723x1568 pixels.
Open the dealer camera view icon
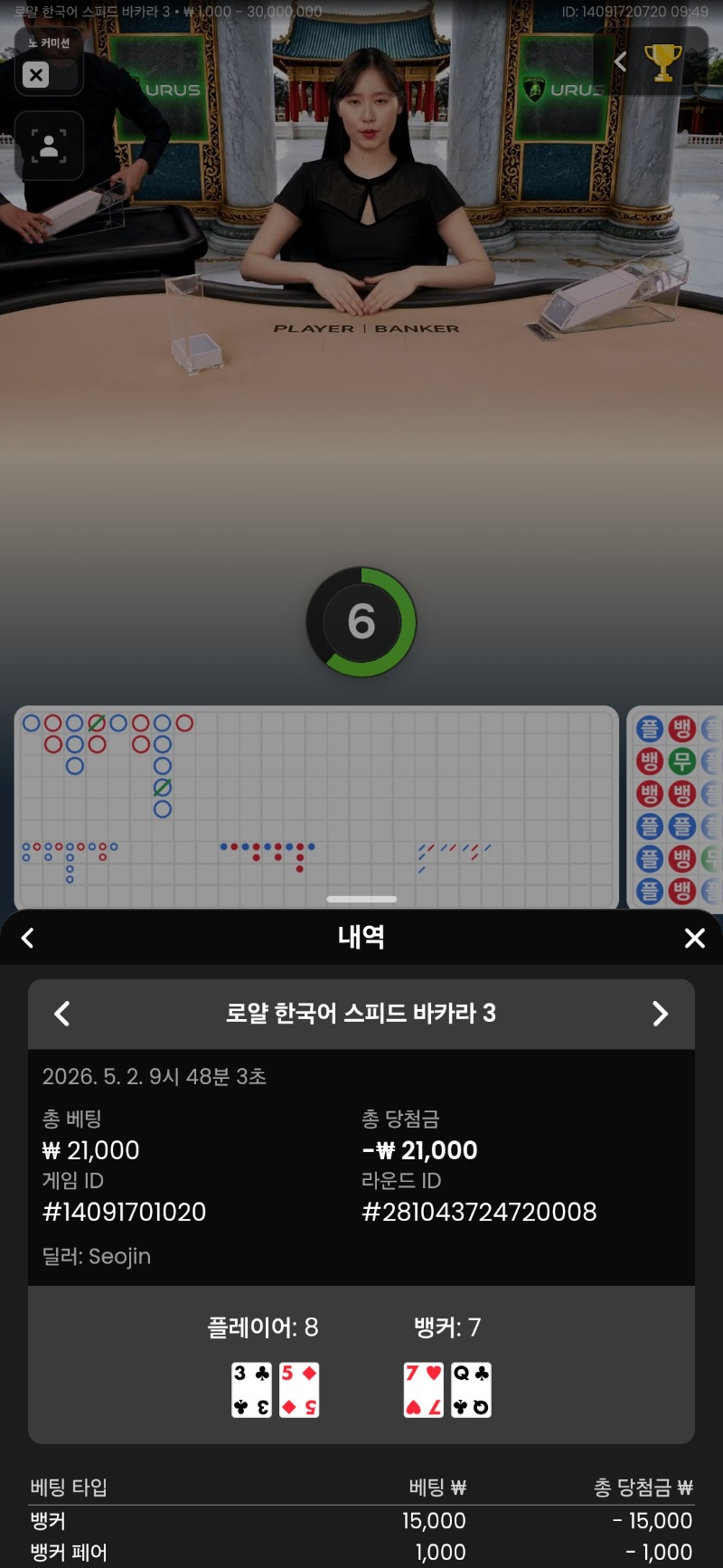coord(49,146)
